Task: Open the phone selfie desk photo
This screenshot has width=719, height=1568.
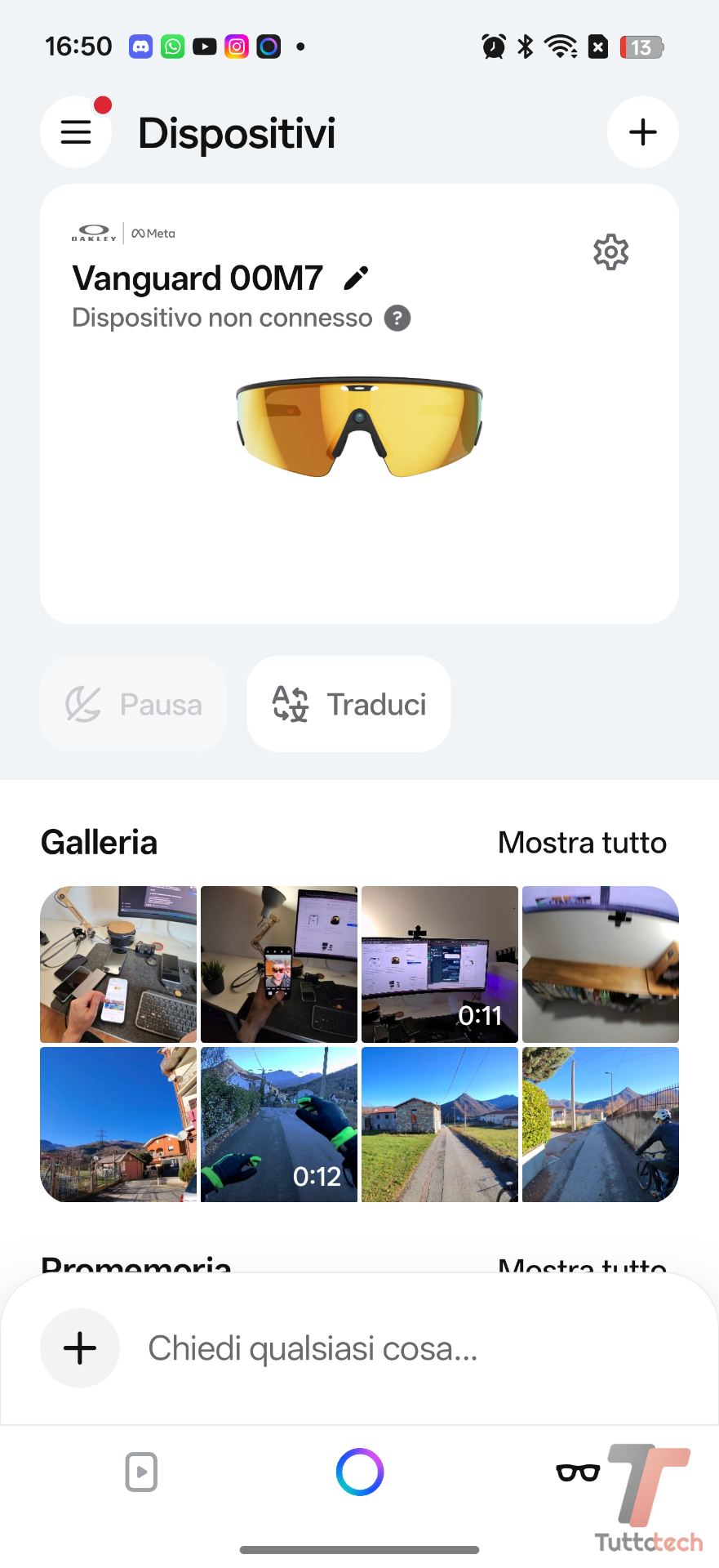Action: (x=279, y=964)
